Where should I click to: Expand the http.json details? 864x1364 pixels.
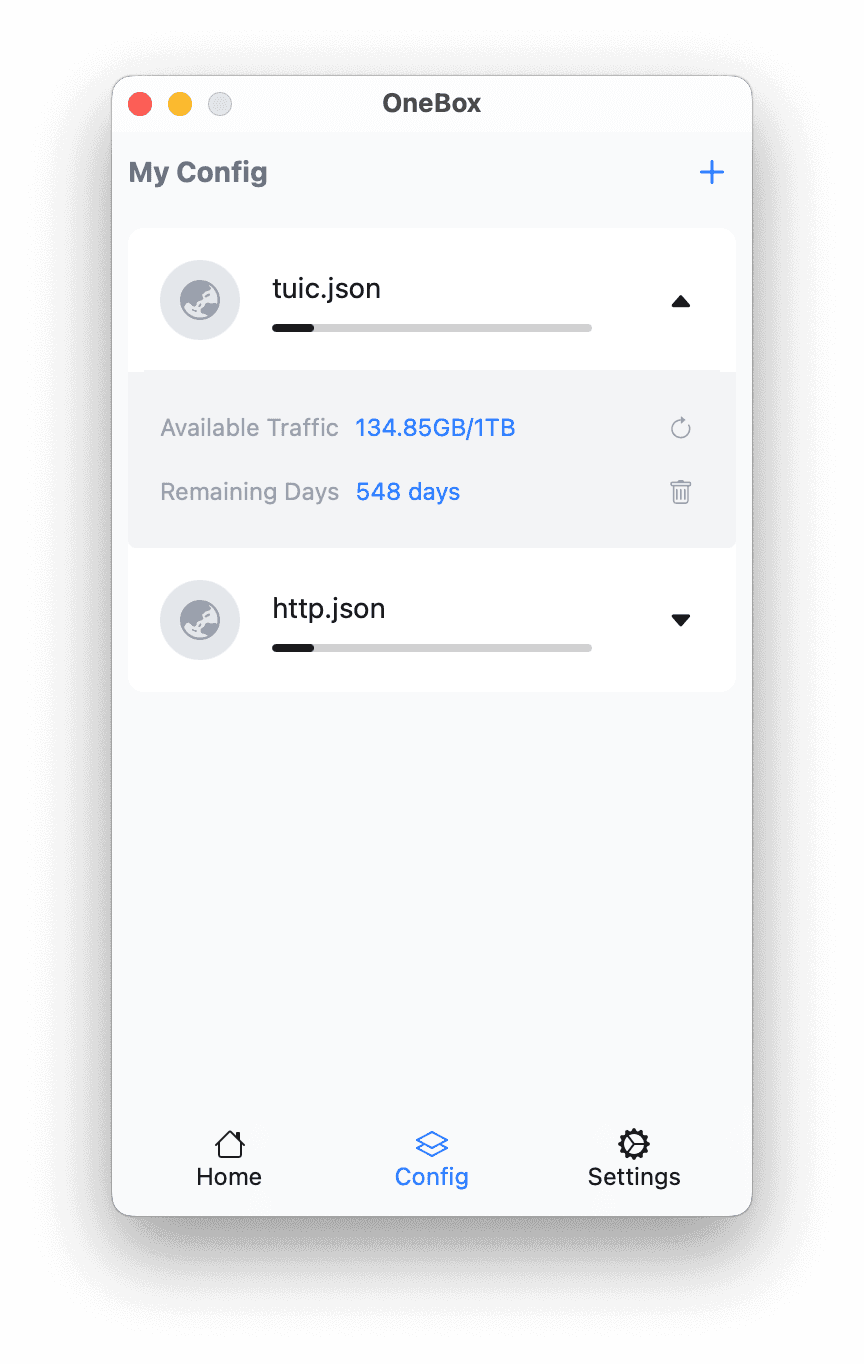point(680,620)
